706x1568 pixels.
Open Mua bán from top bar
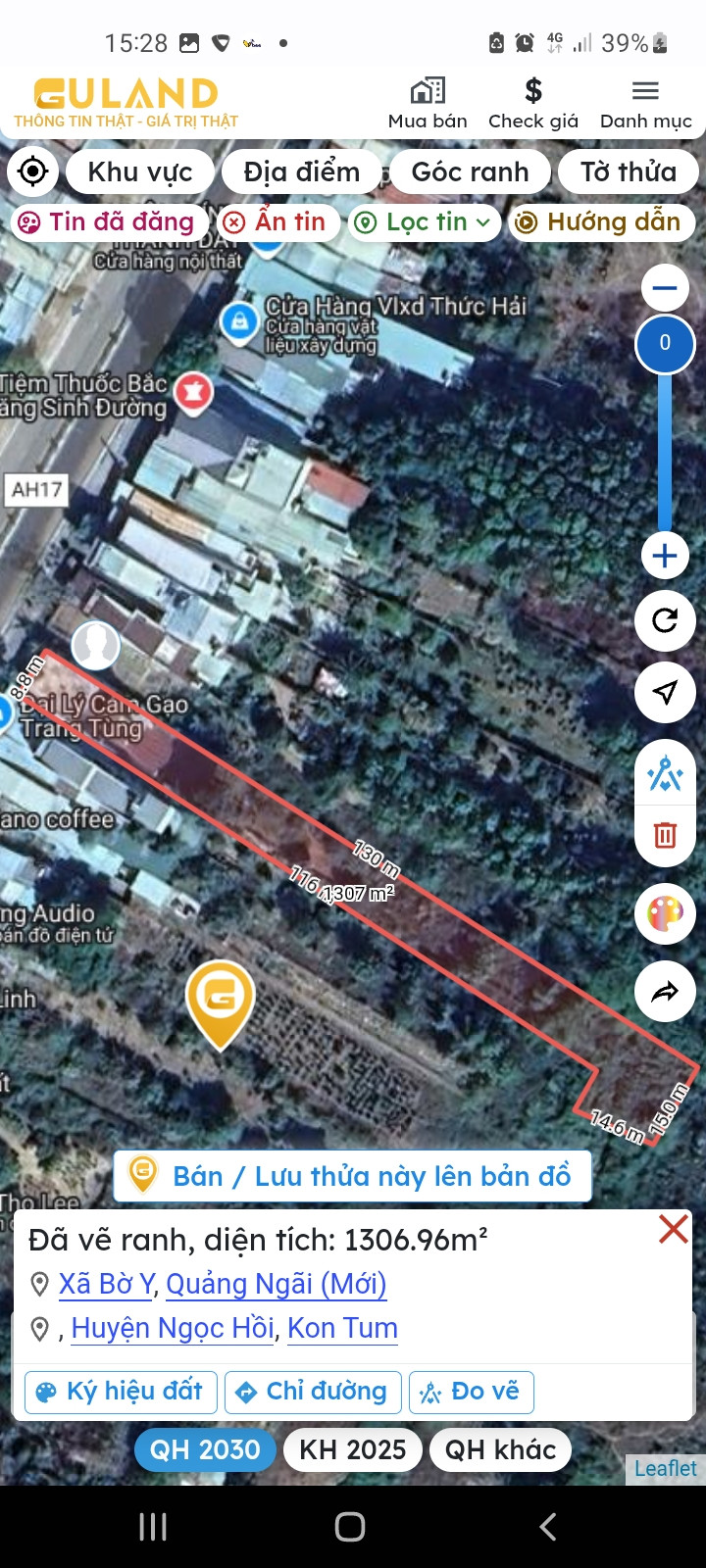coord(428,103)
